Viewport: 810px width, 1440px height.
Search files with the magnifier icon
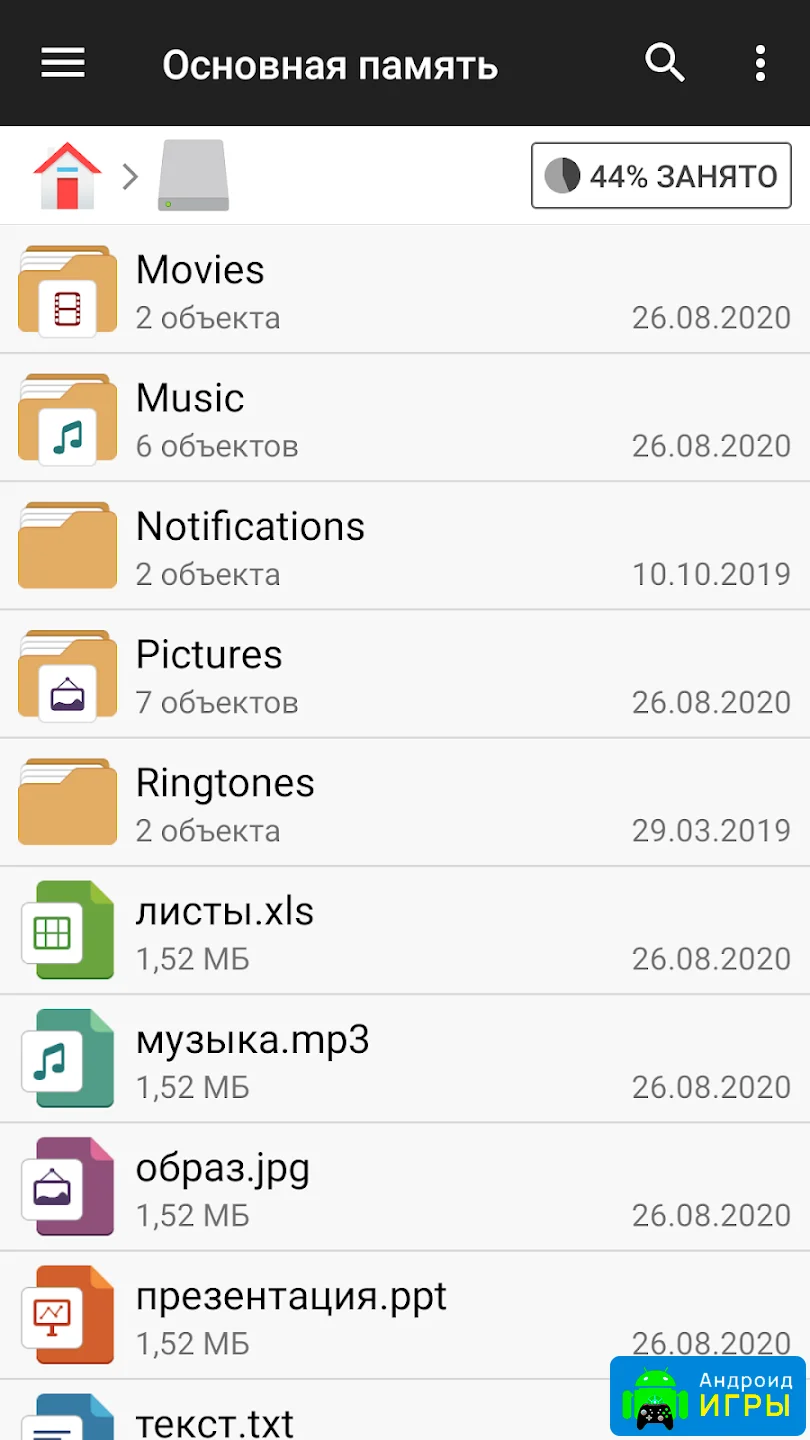click(x=664, y=63)
